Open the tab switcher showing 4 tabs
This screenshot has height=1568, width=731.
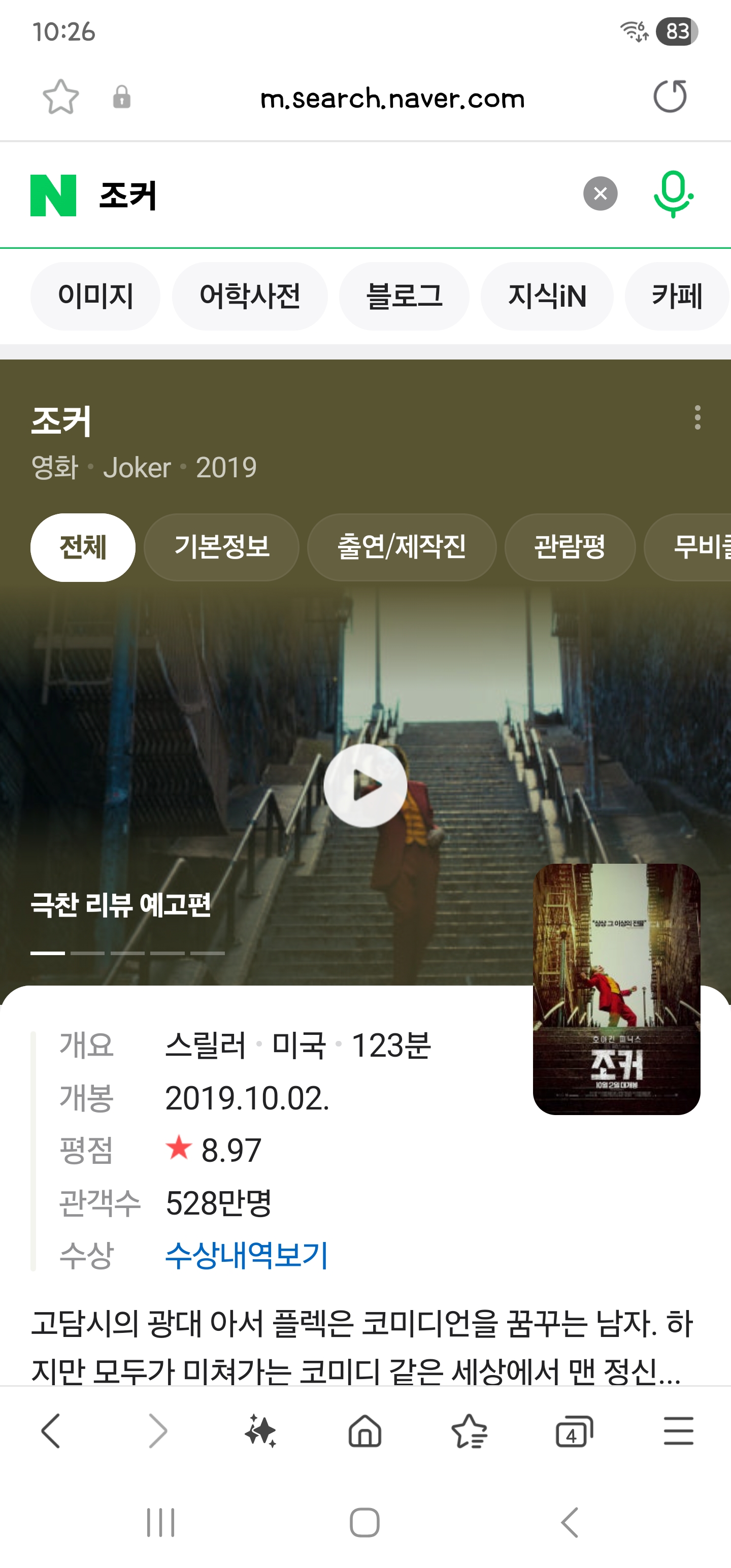(574, 1430)
